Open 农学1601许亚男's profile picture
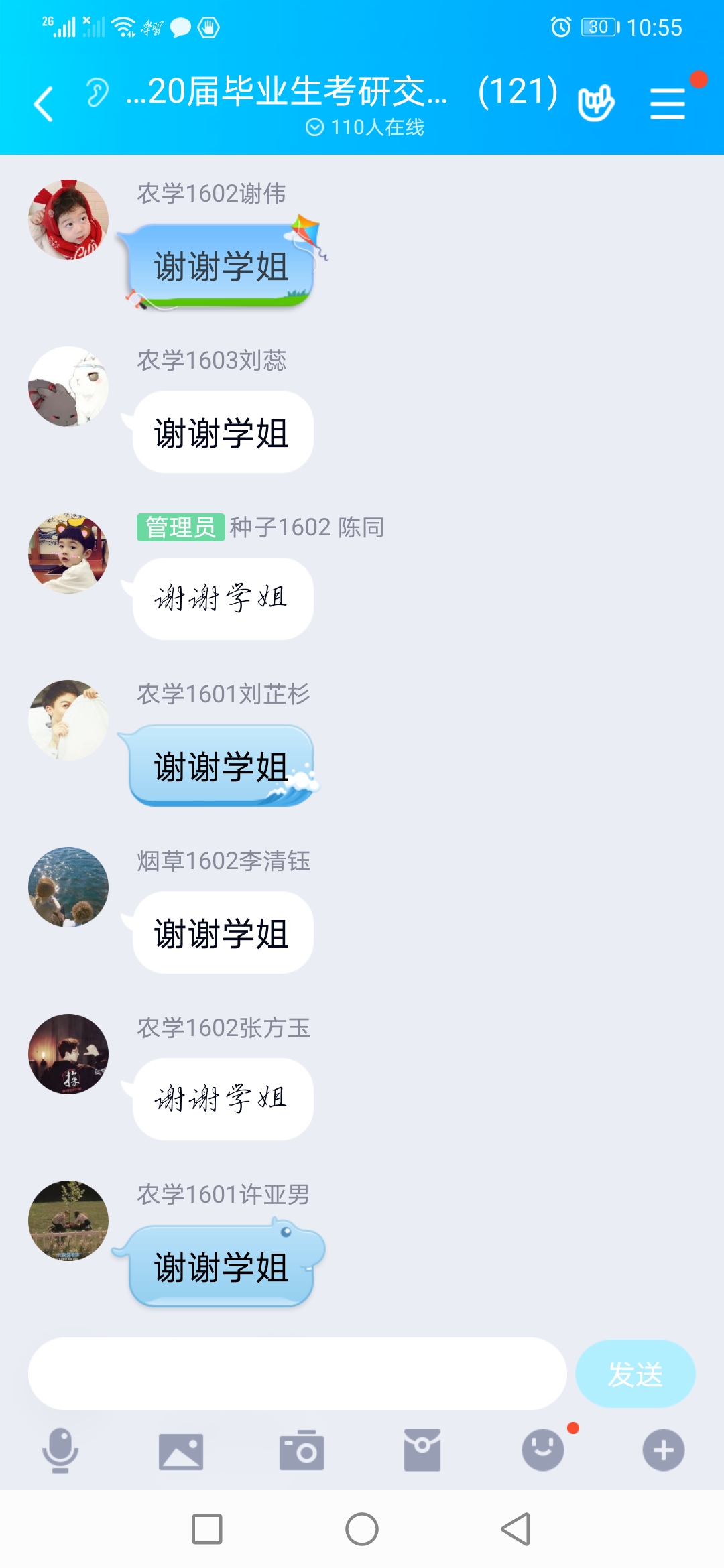 coord(68,1221)
